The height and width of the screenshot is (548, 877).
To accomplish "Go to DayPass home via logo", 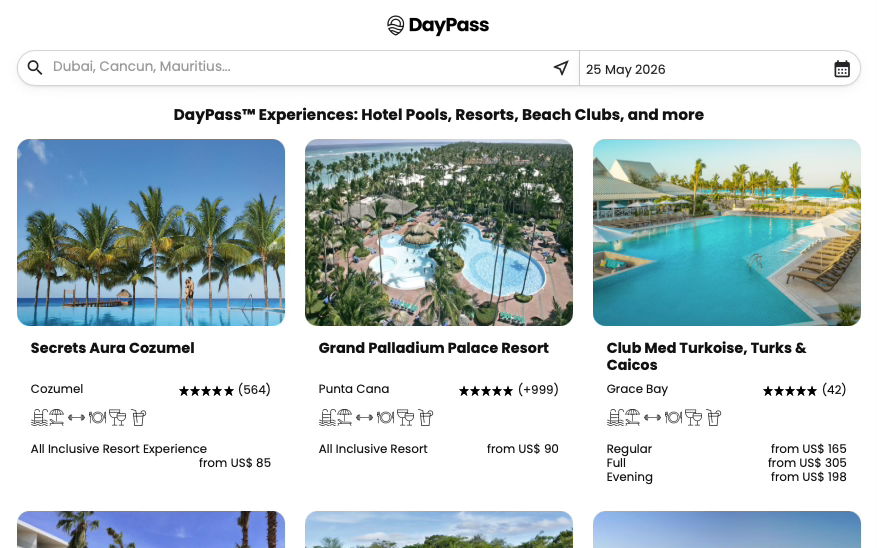I will click(x=438, y=25).
